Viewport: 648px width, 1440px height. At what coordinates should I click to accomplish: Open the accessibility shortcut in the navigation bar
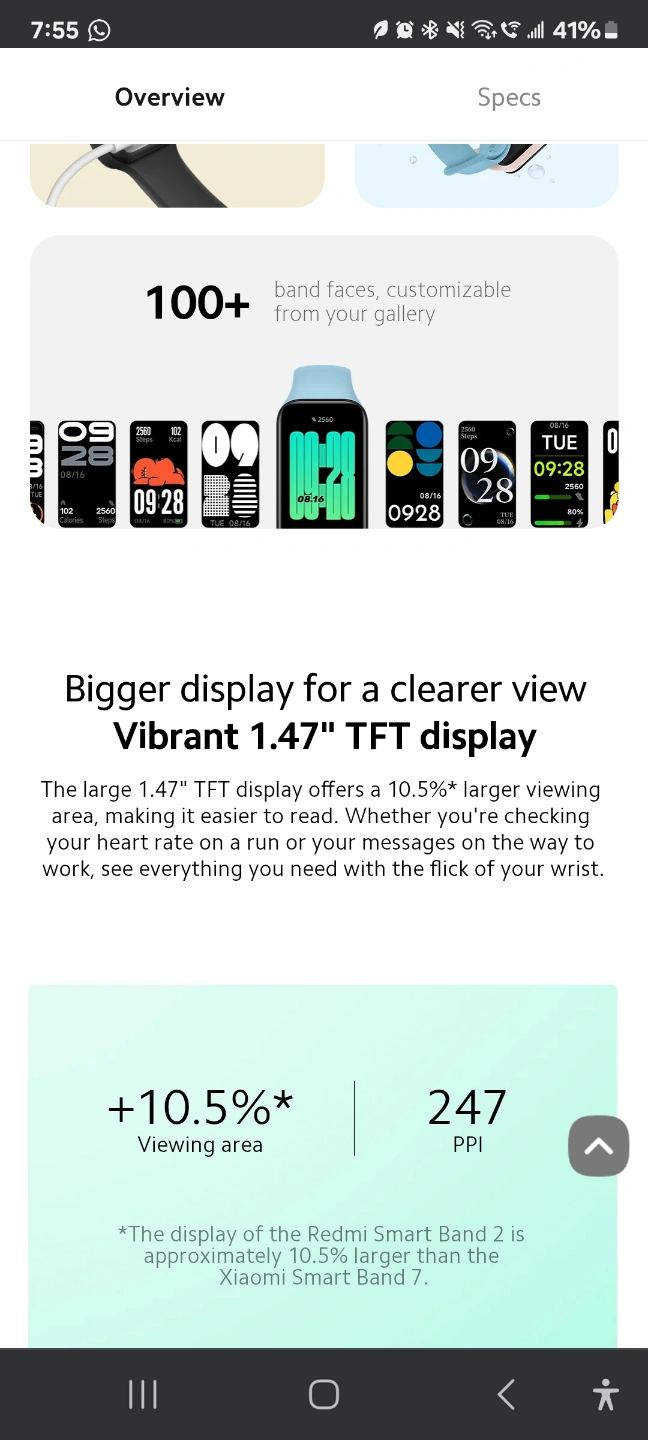click(605, 1394)
